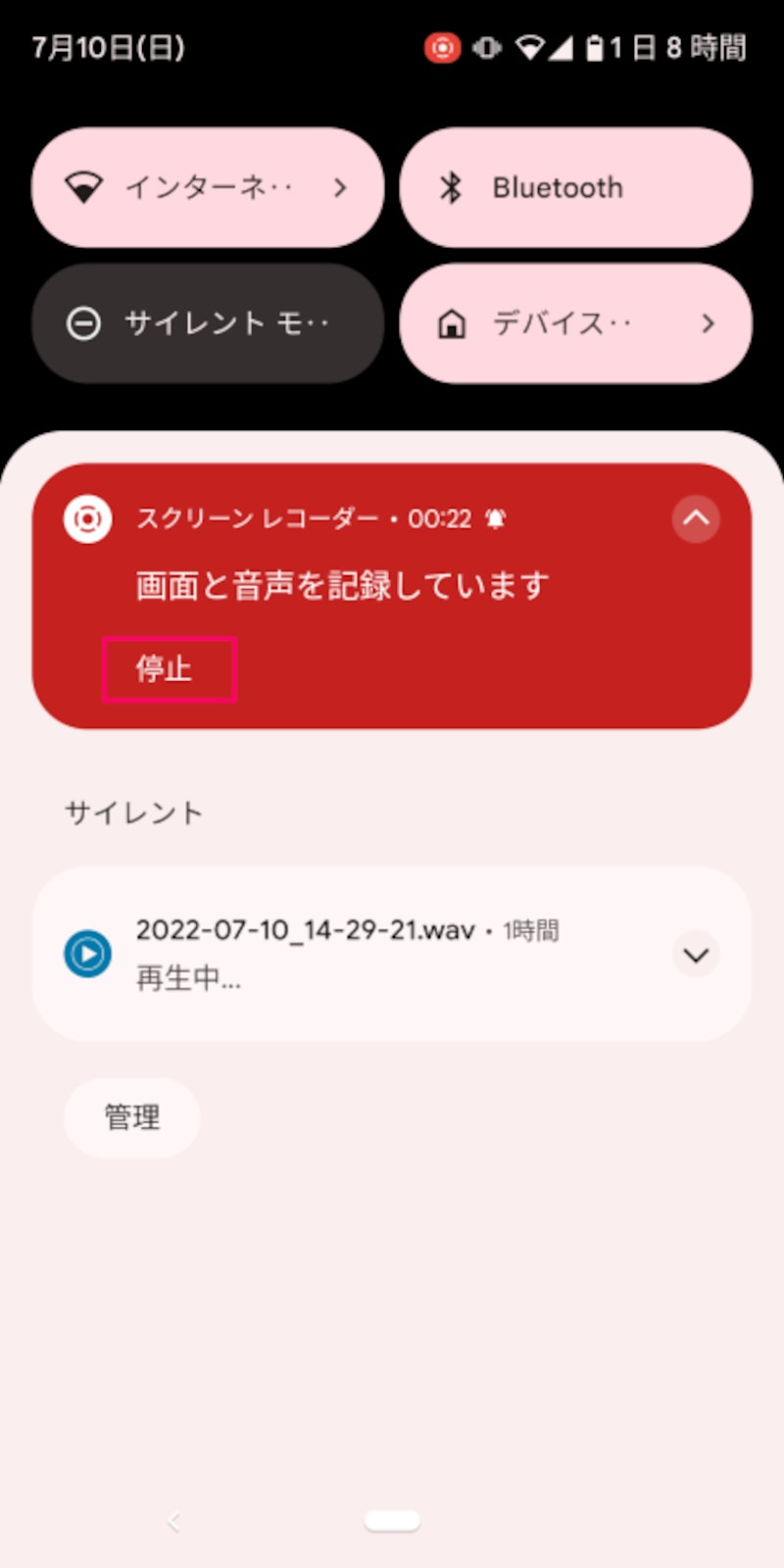The width and height of the screenshot is (784, 1568).
Task: Open the 2022-07-10_14-29-21.wav playback notification
Action: click(353, 953)
